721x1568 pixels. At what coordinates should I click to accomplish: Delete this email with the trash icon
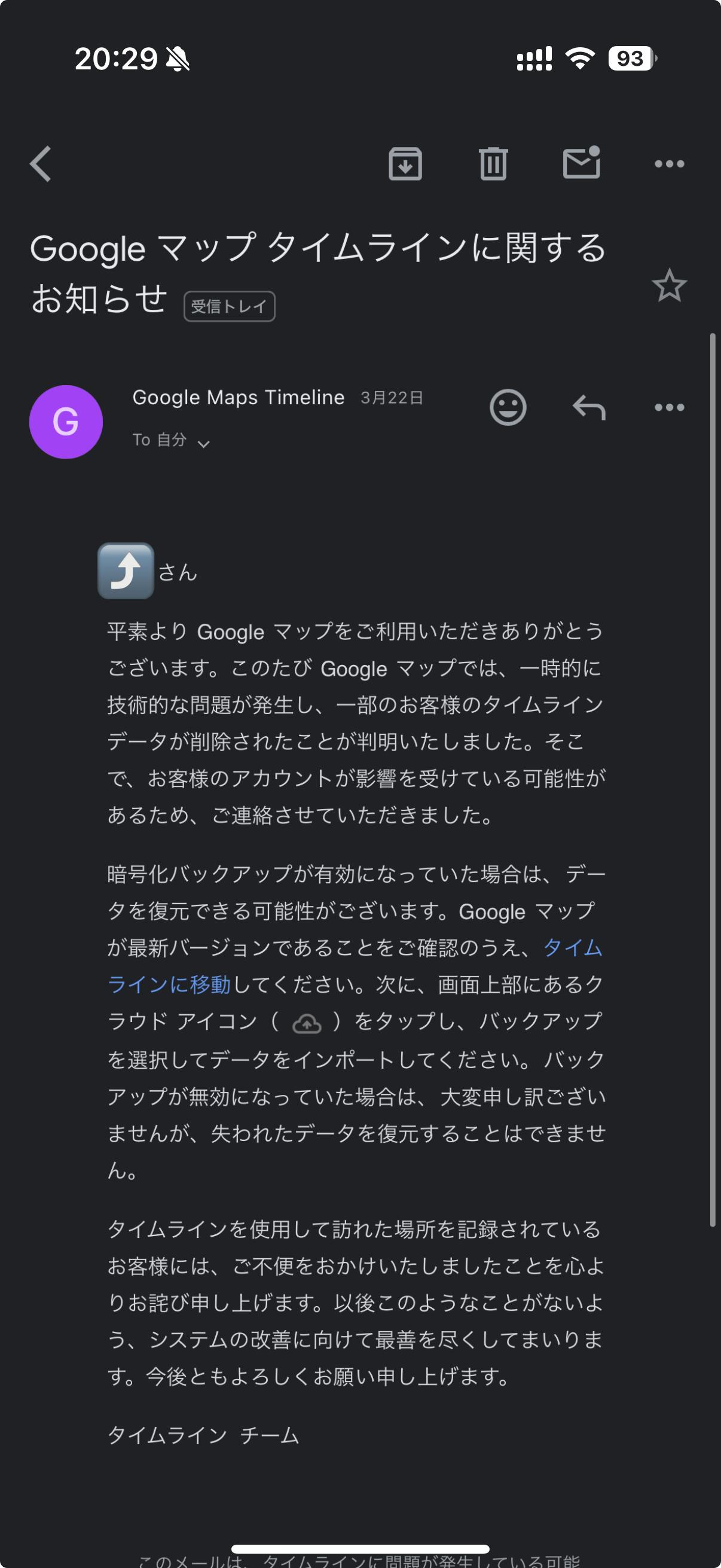[493, 164]
